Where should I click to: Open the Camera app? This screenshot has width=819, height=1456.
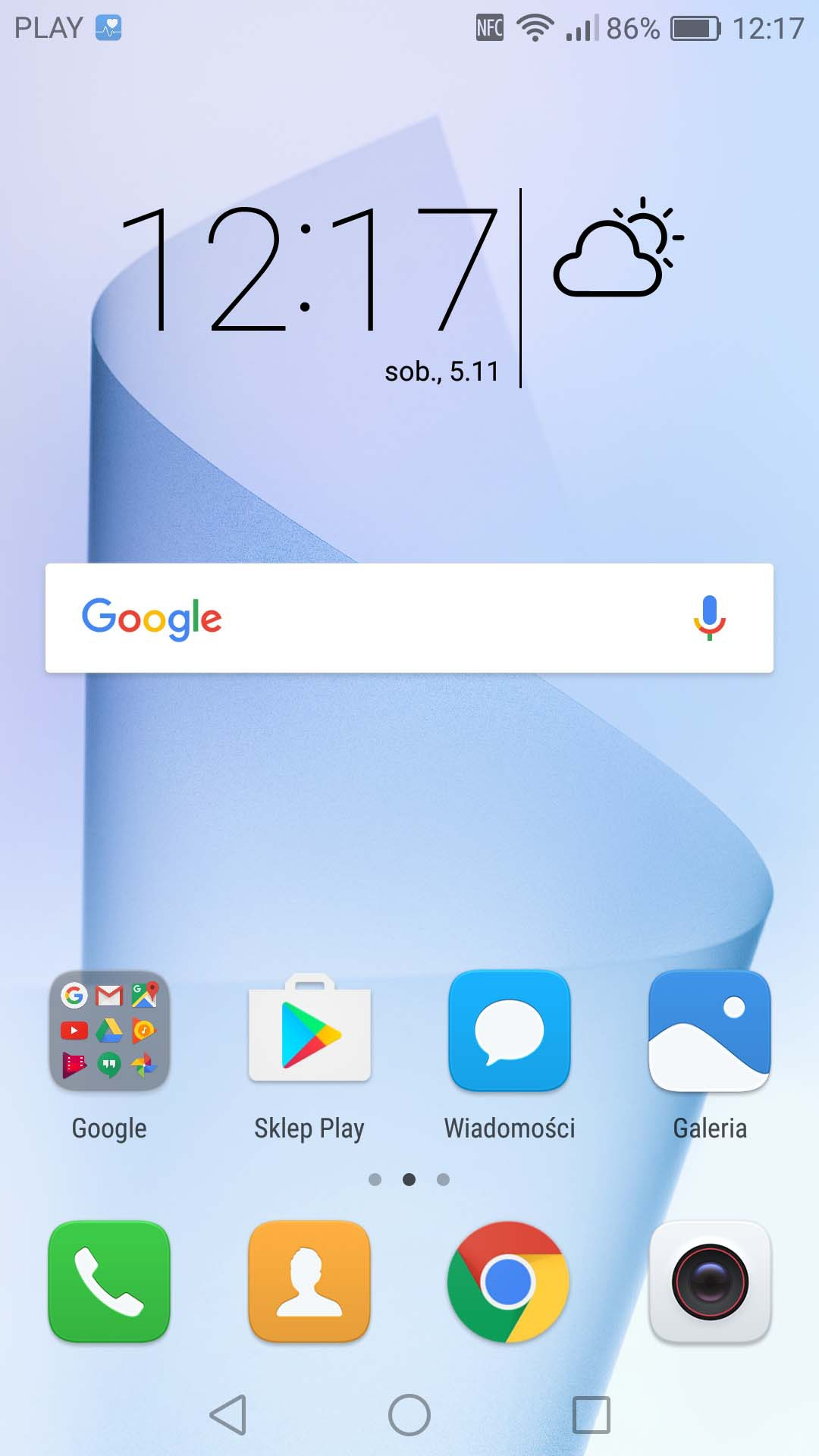[710, 1282]
